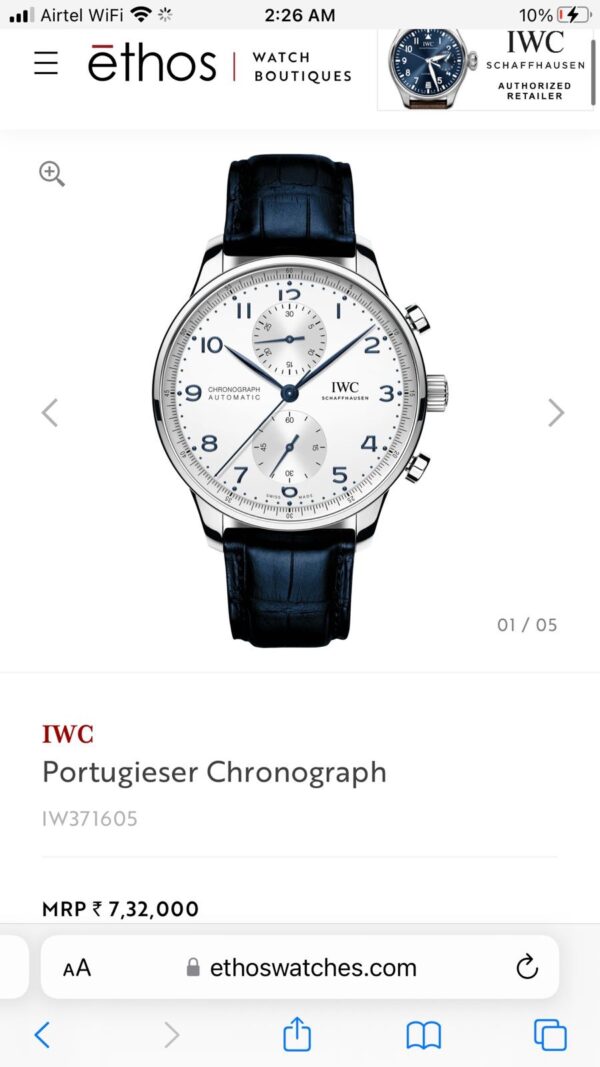Open Safari bookmarks
Viewport: 600px width, 1067px height.
424,1035
